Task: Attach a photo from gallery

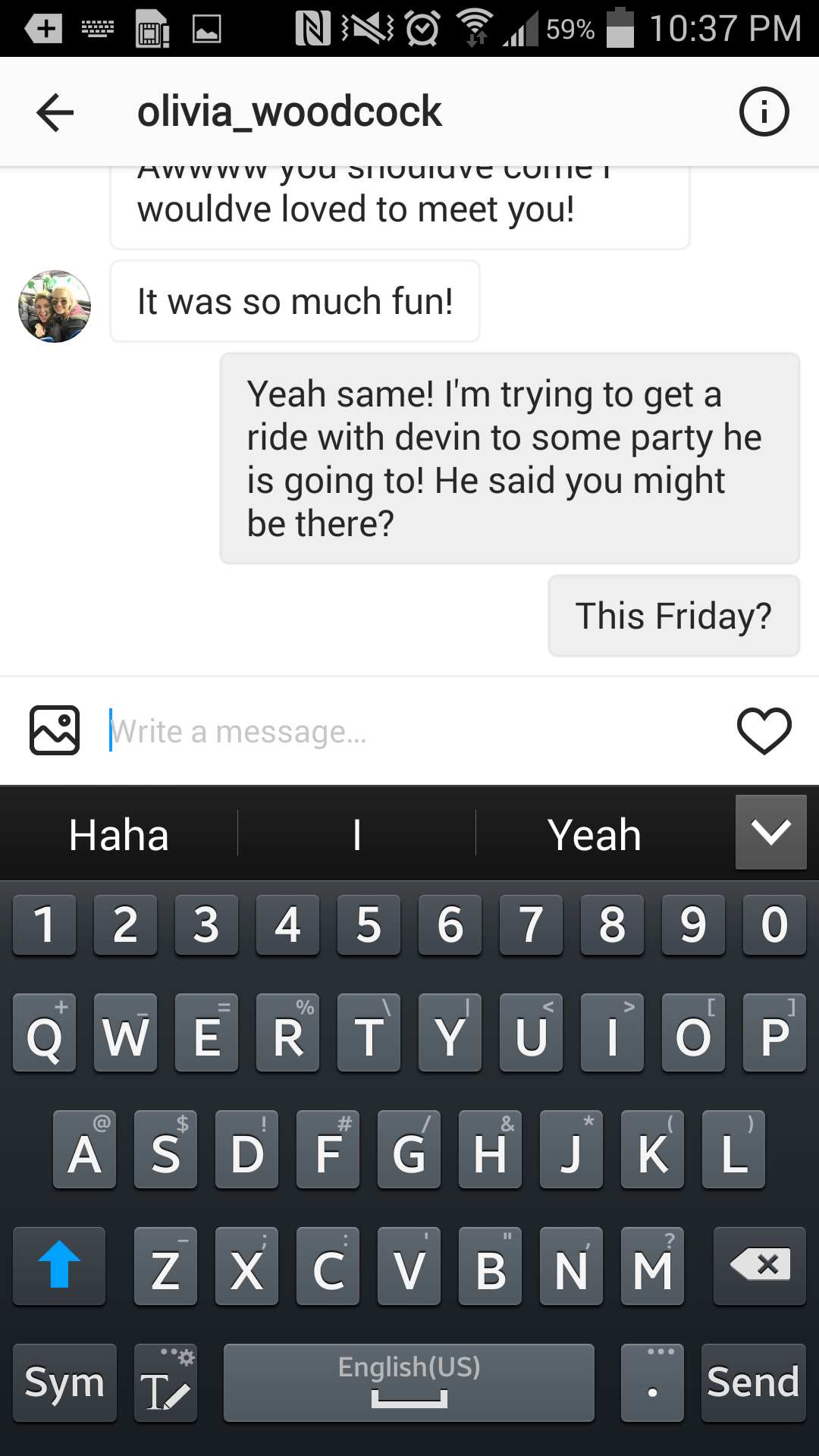Action: [55, 731]
